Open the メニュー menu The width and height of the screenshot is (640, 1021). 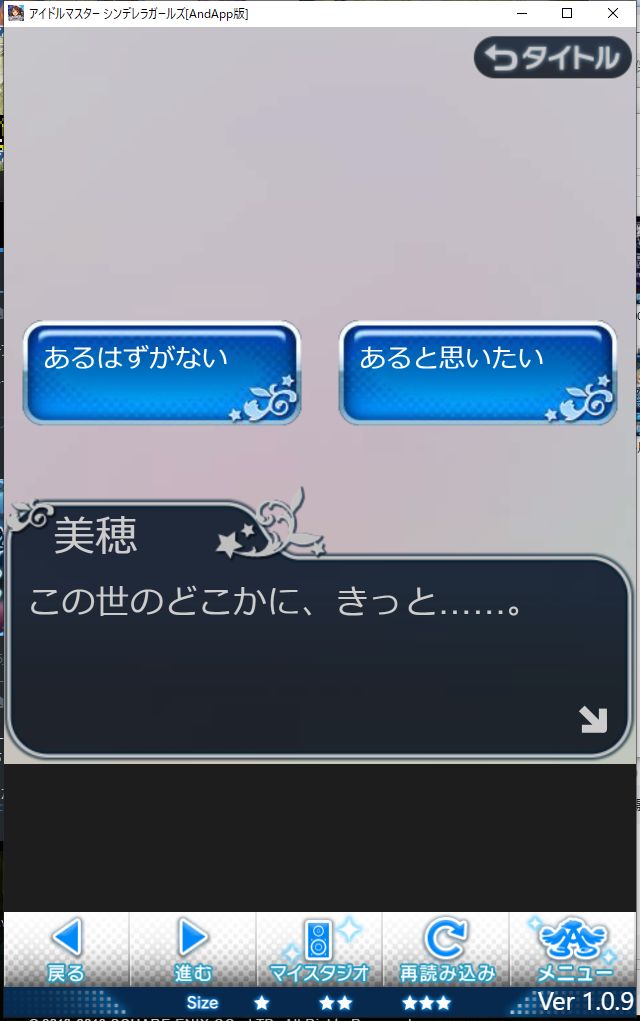point(574,949)
